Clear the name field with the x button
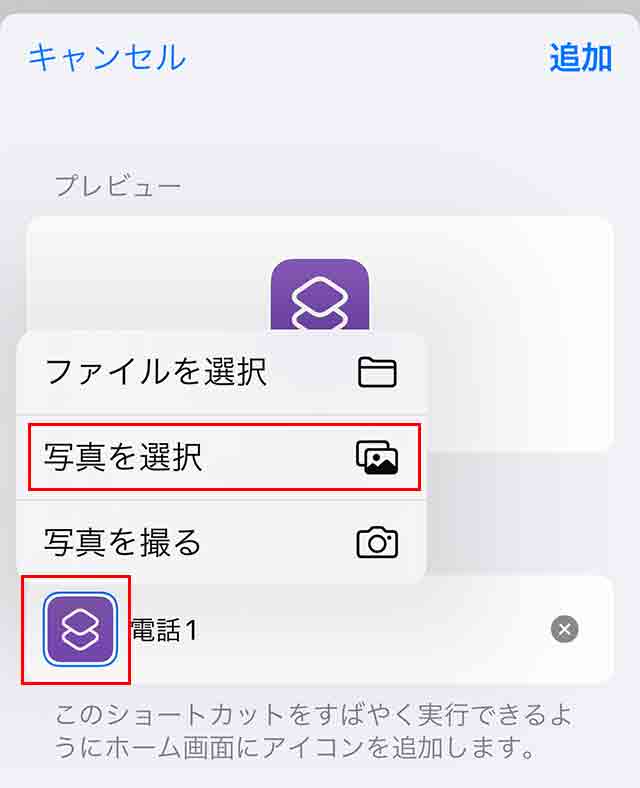 (x=564, y=629)
